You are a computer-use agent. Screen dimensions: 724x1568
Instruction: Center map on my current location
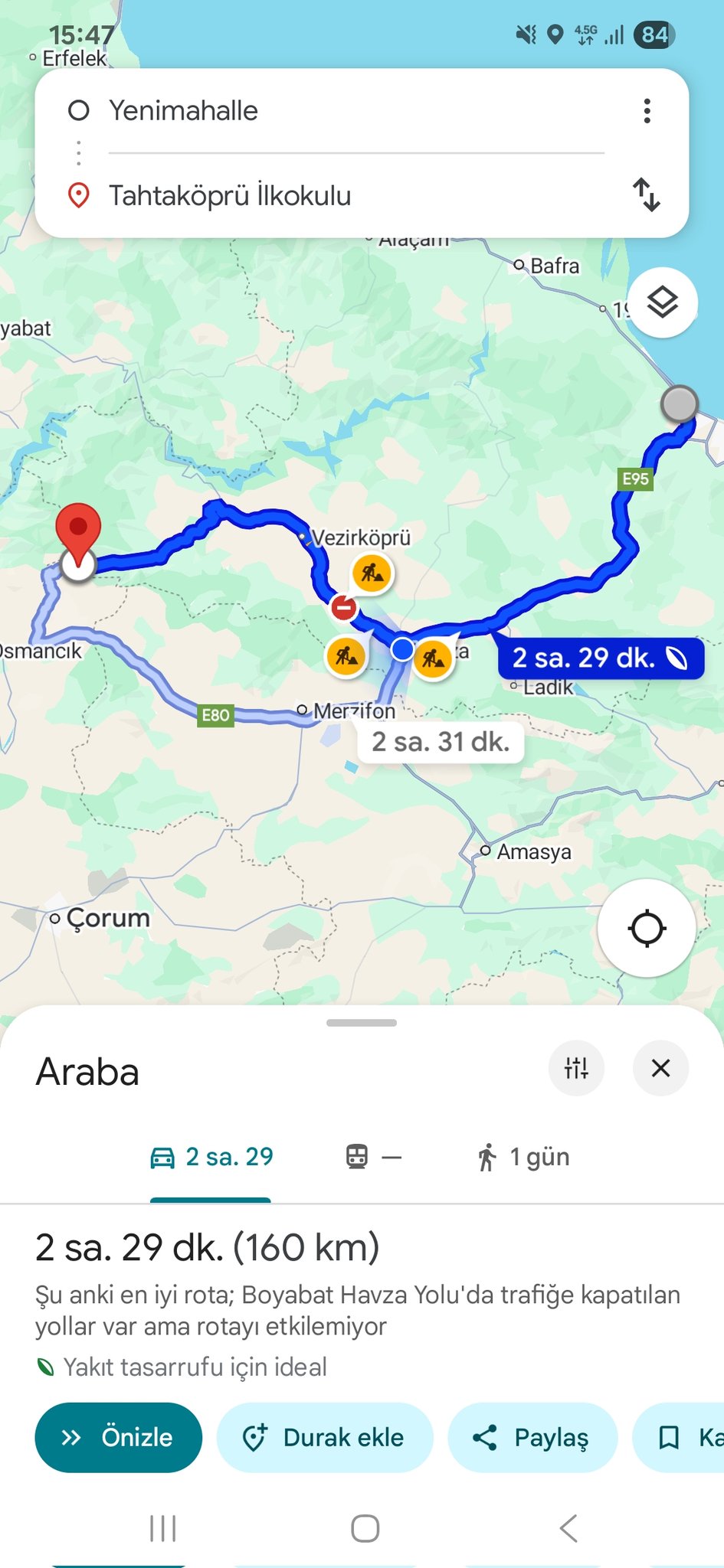pos(647,928)
